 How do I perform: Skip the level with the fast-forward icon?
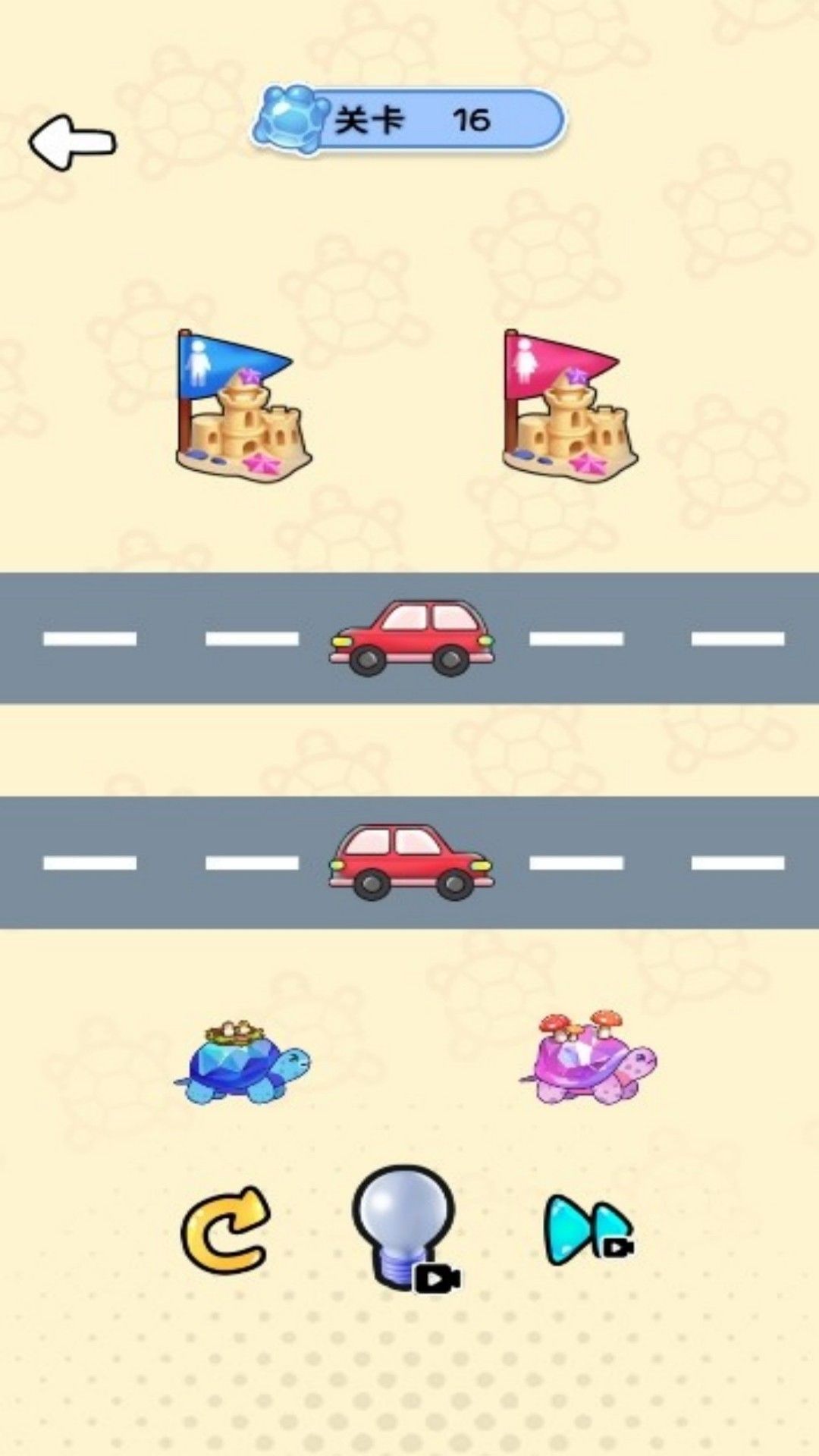pos(588,1230)
